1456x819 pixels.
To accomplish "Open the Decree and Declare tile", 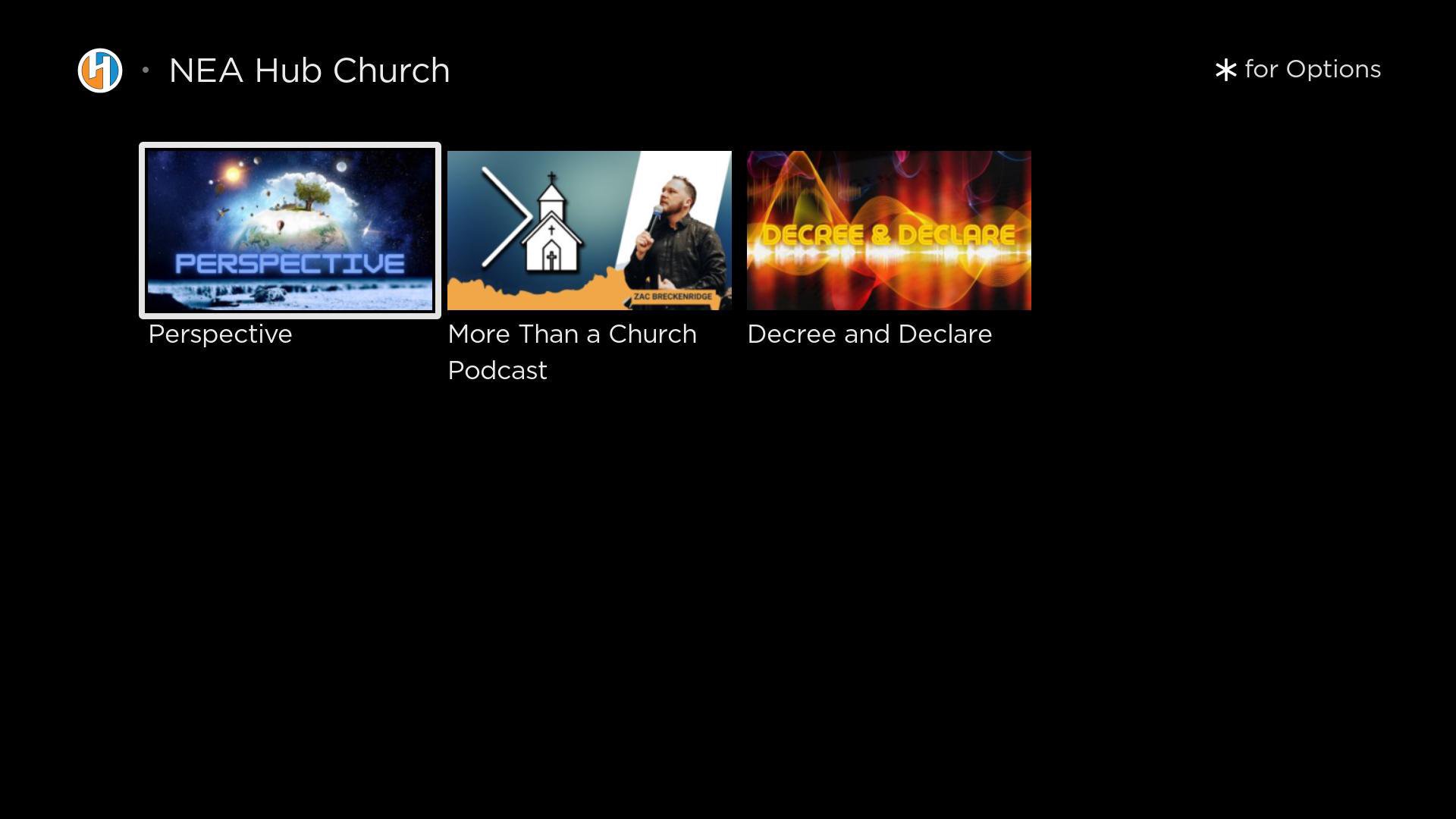I will click(x=889, y=231).
